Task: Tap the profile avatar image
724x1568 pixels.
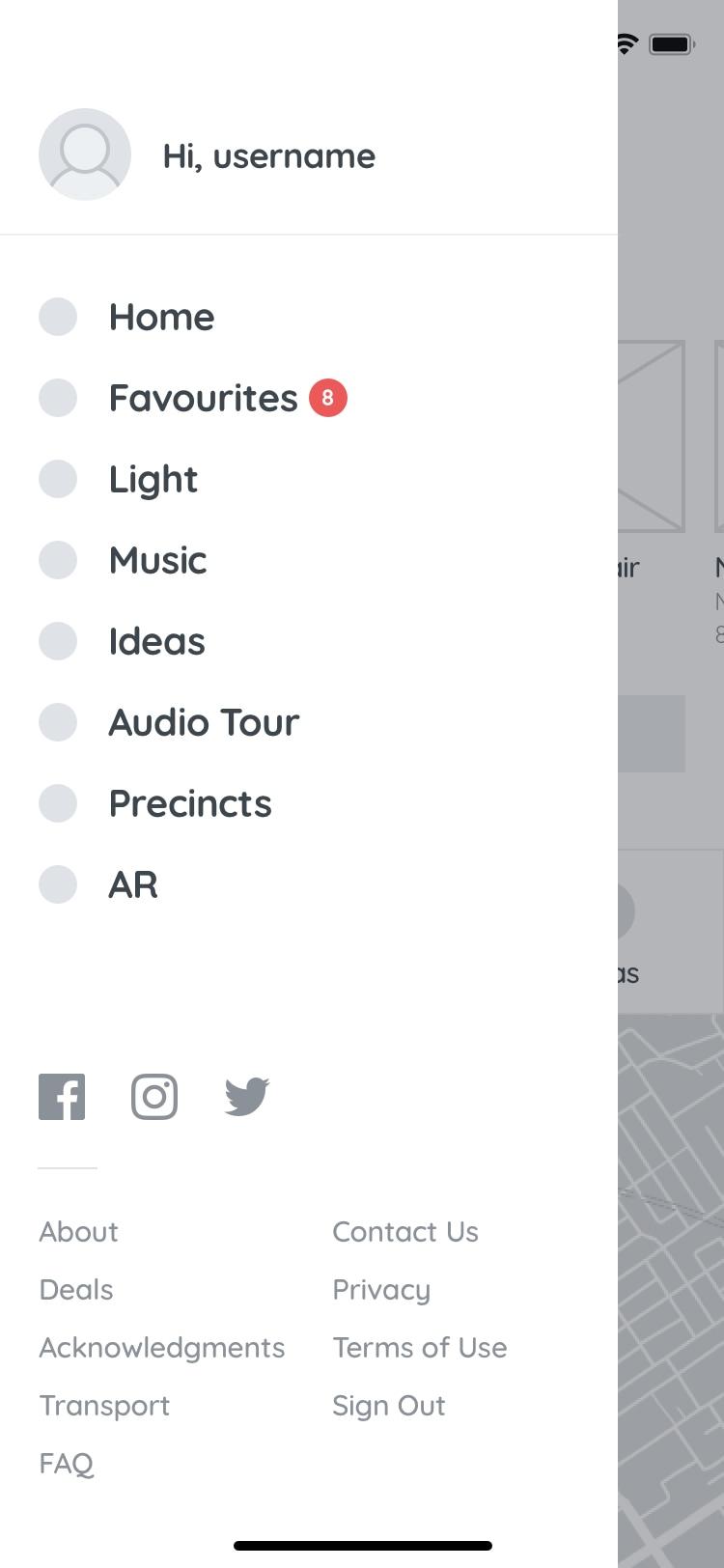Action: (85, 154)
